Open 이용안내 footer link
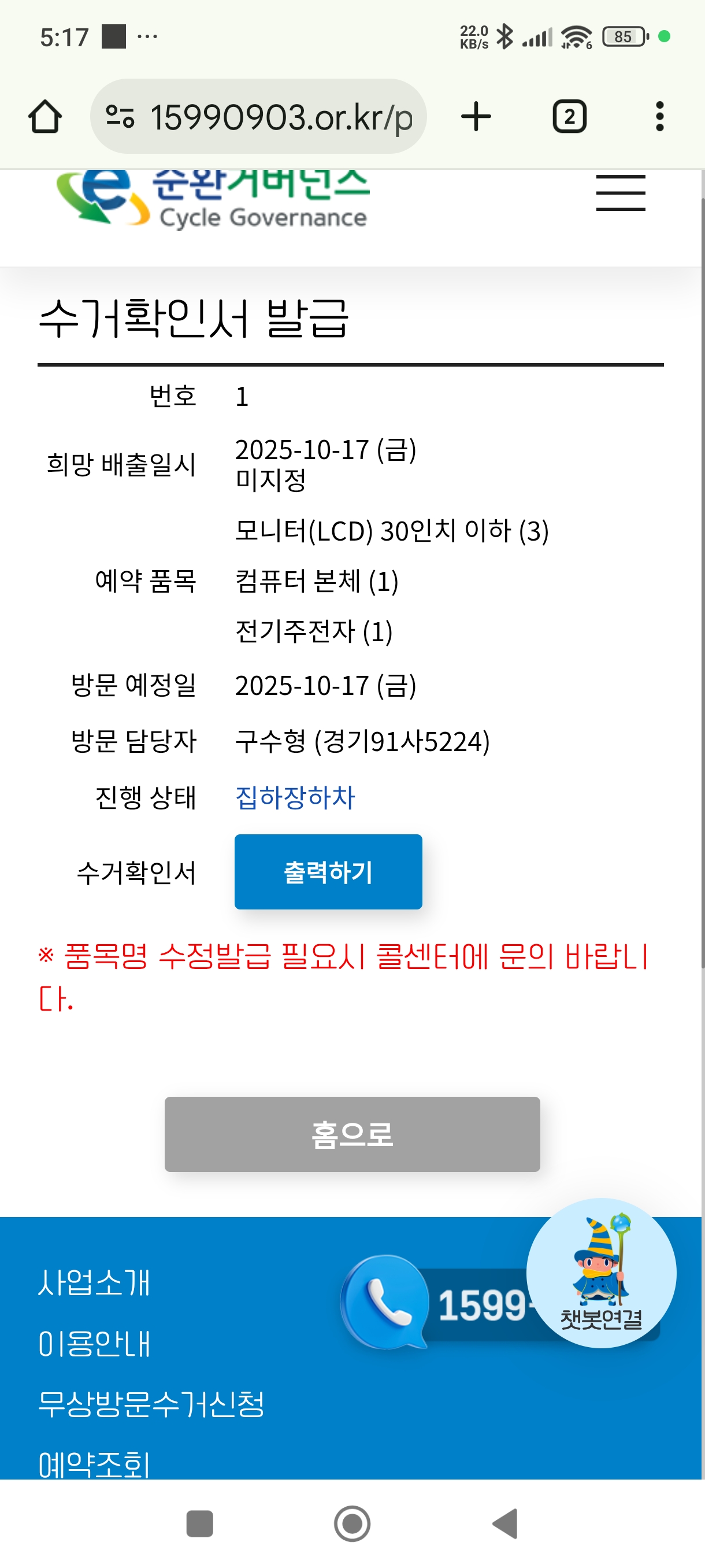705x1568 pixels. 94,1343
